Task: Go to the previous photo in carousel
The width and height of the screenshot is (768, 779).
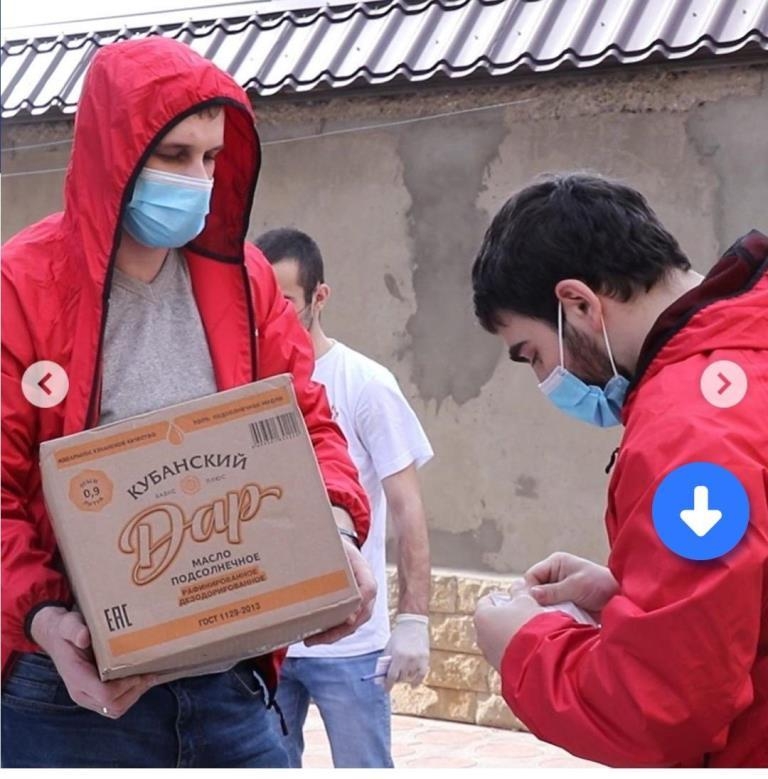Action: (x=45, y=384)
